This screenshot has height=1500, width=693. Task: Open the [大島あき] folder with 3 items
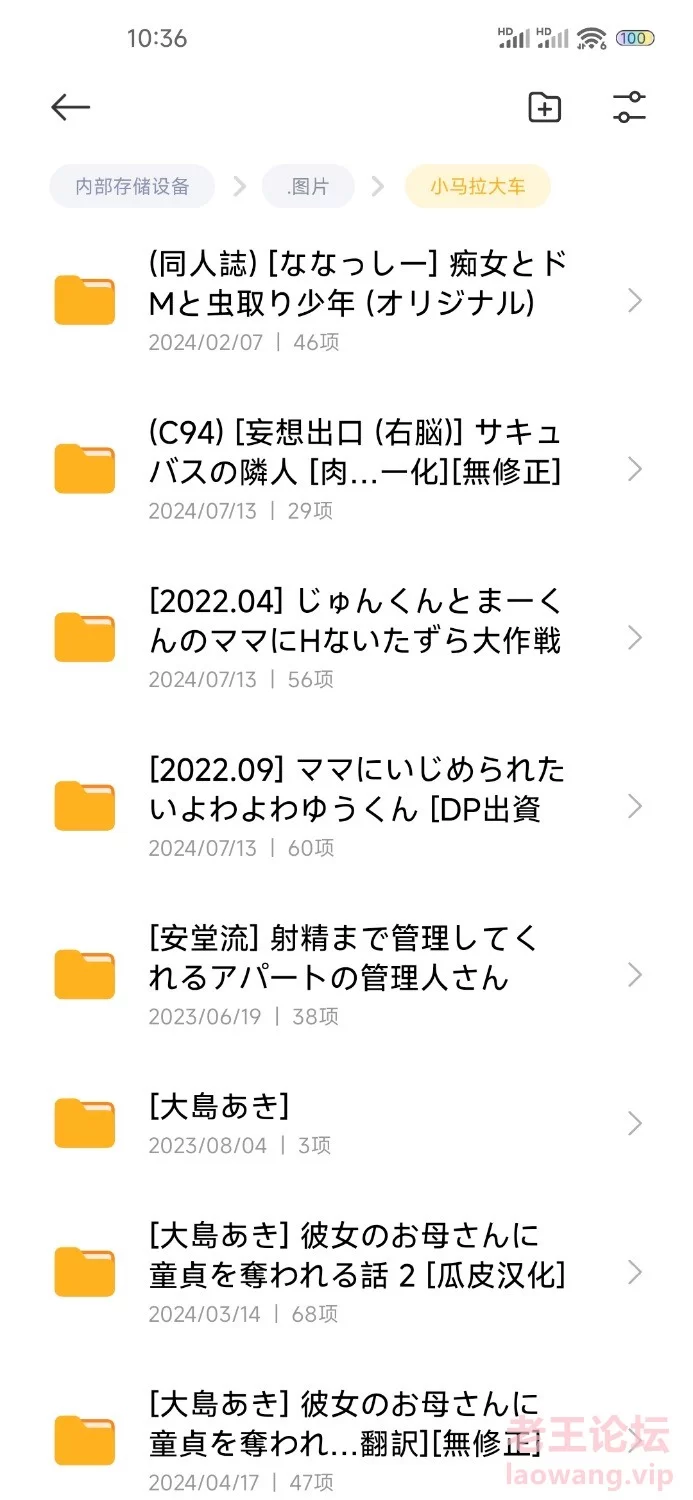click(346, 1124)
